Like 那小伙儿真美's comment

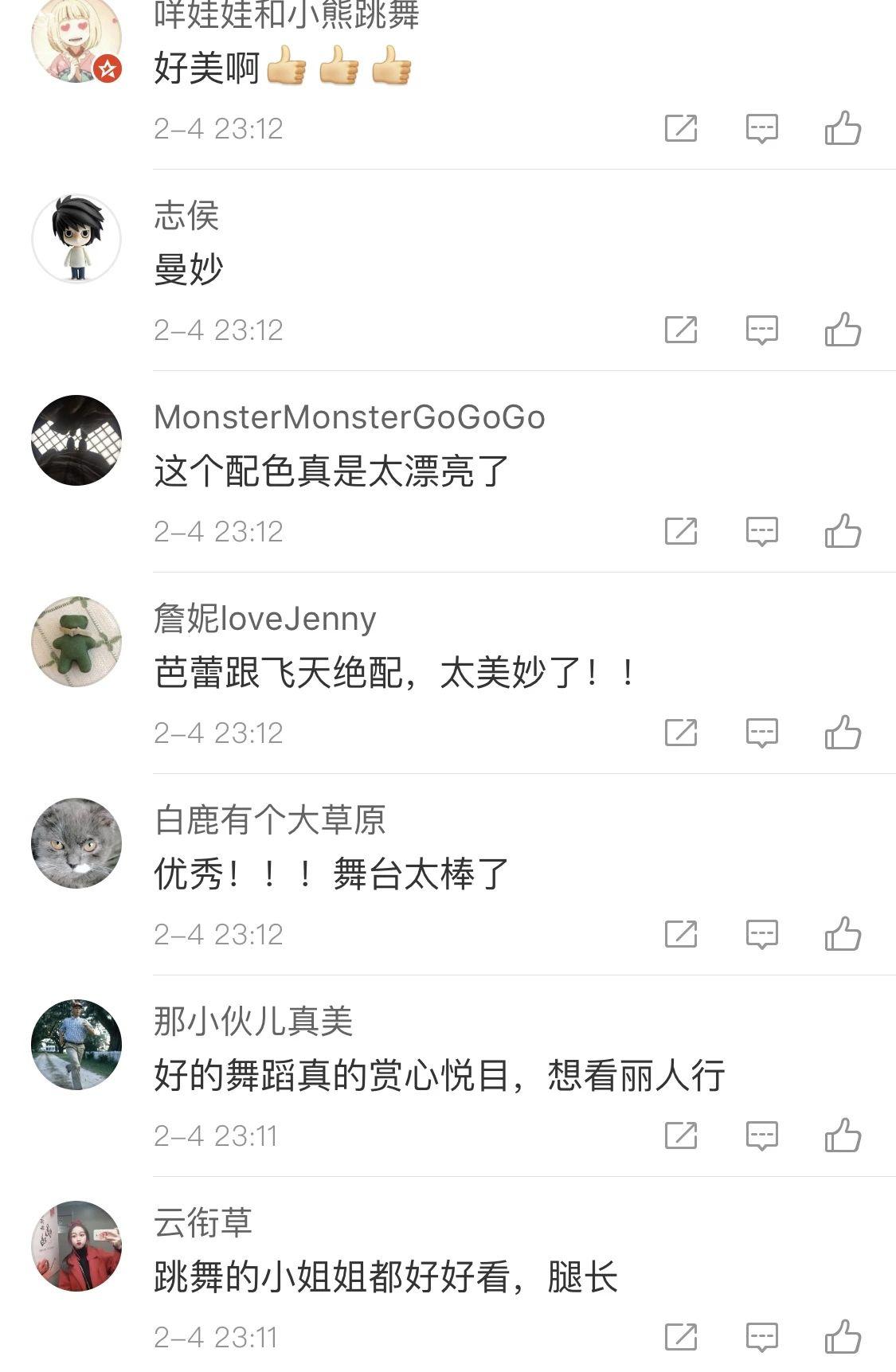pos(843,1135)
